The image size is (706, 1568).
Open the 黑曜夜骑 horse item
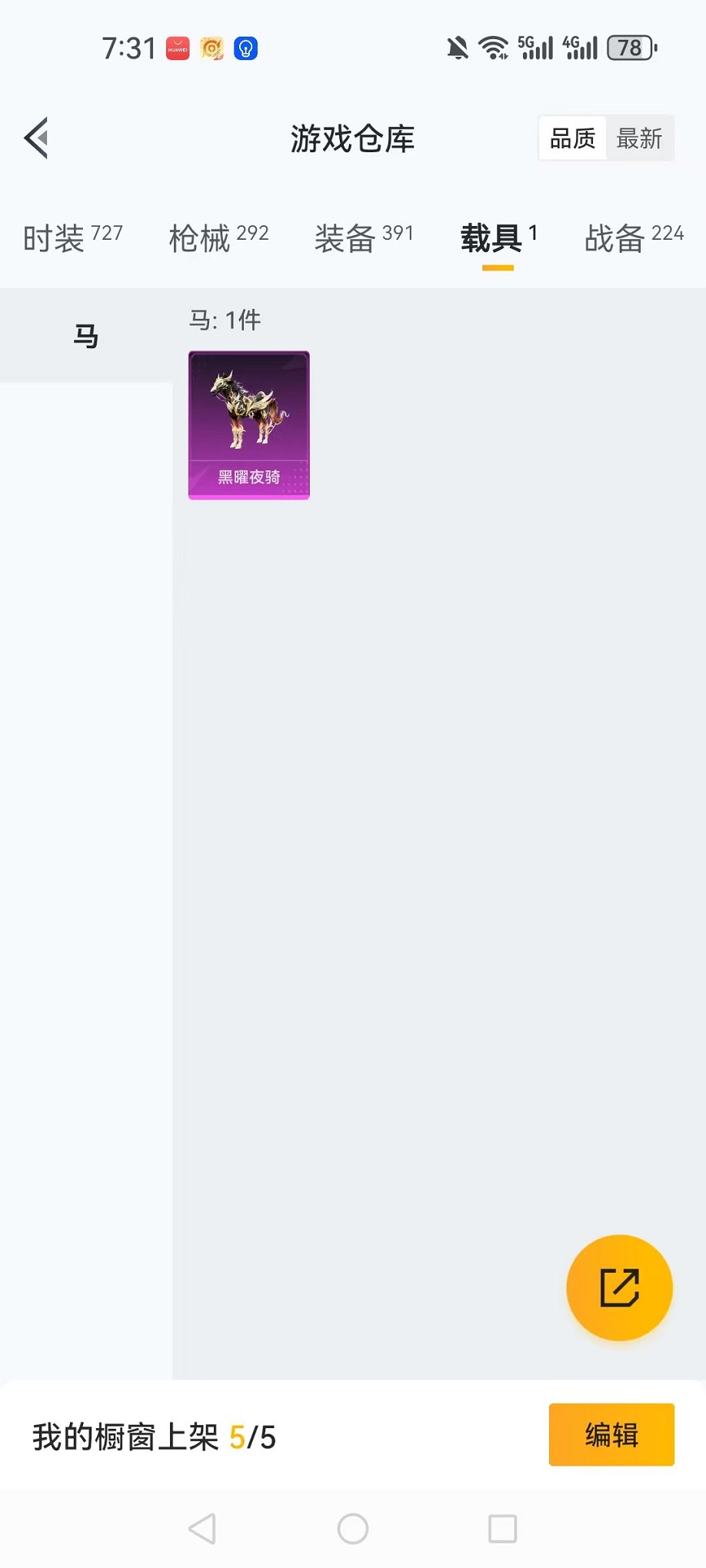pyautogui.click(x=249, y=425)
